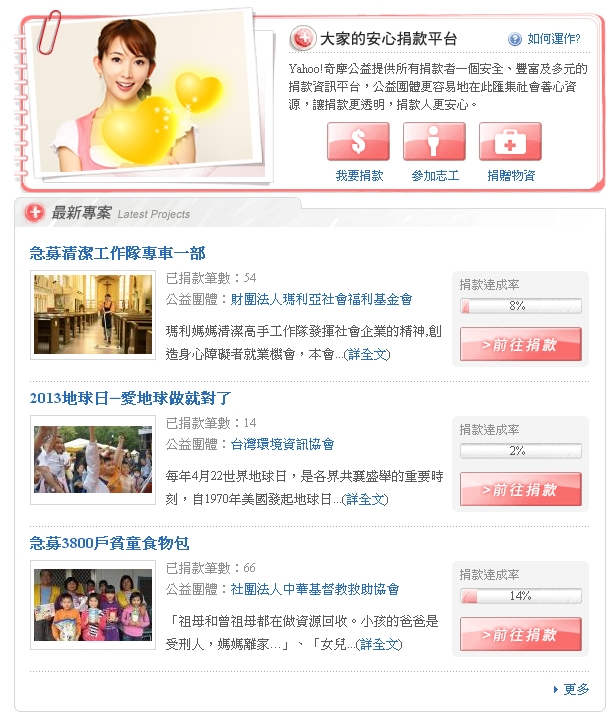Open project 急募3800戶貧童食物包
613x720 pixels.
[x=109, y=543]
